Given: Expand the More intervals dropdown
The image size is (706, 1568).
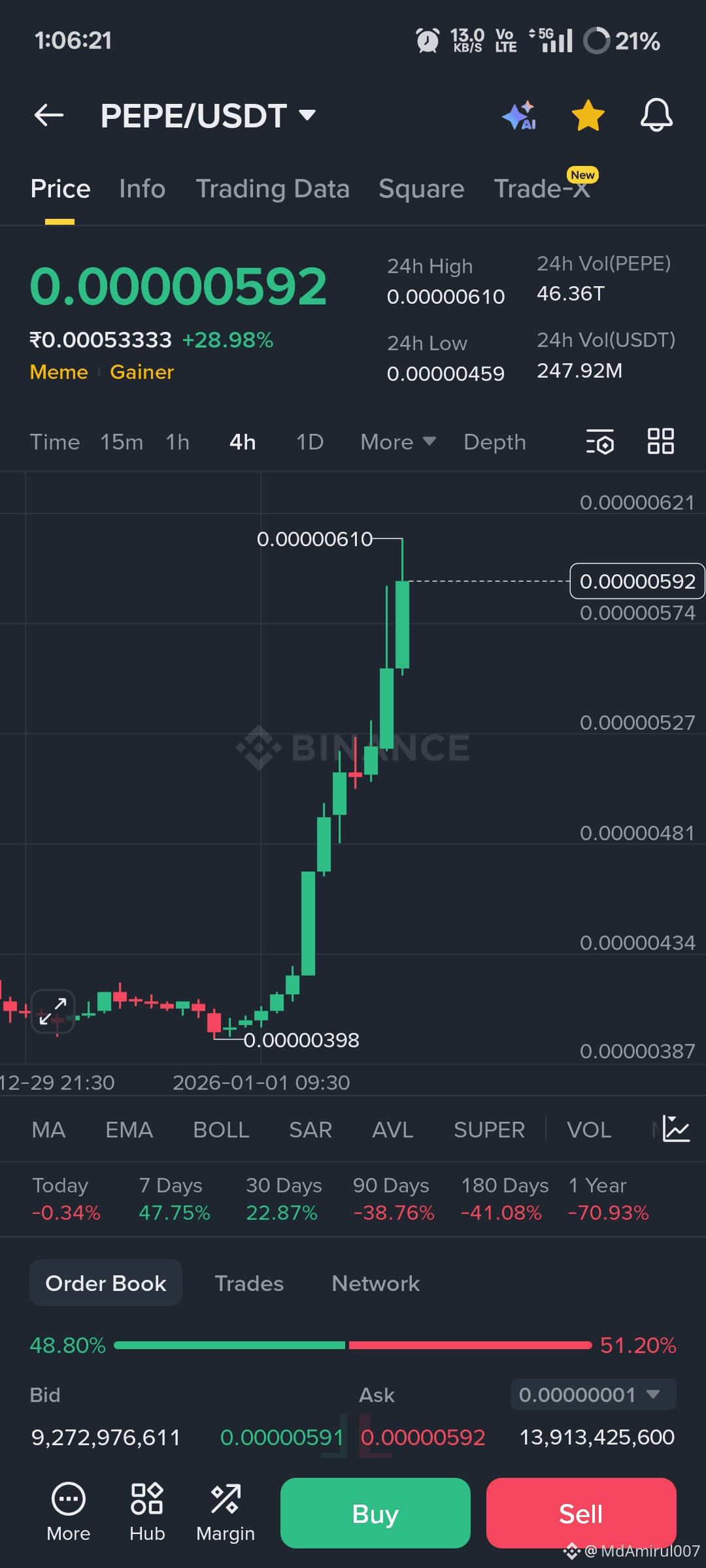Looking at the screenshot, I should pyautogui.click(x=397, y=442).
